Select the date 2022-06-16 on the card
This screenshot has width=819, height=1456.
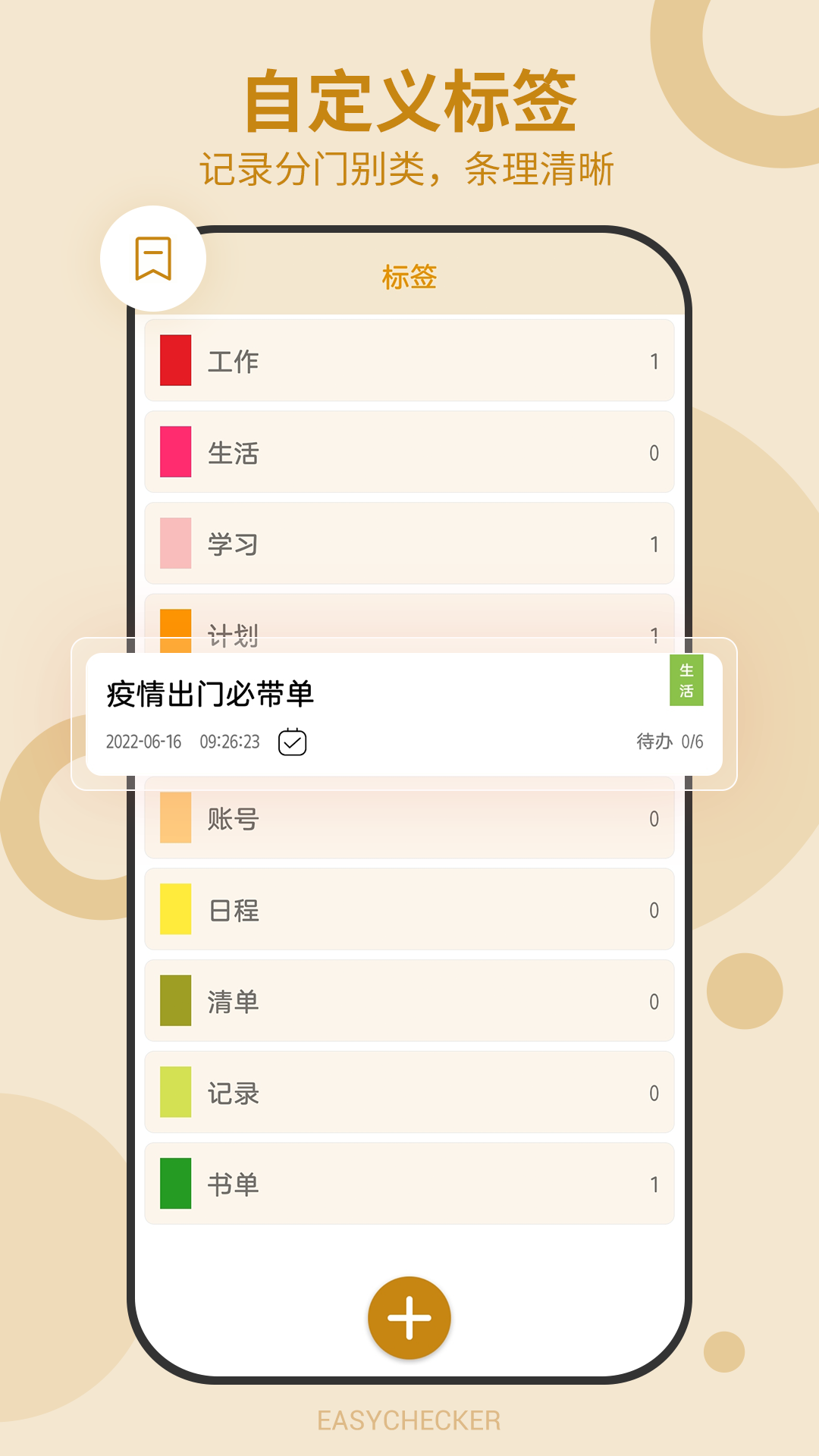click(144, 742)
